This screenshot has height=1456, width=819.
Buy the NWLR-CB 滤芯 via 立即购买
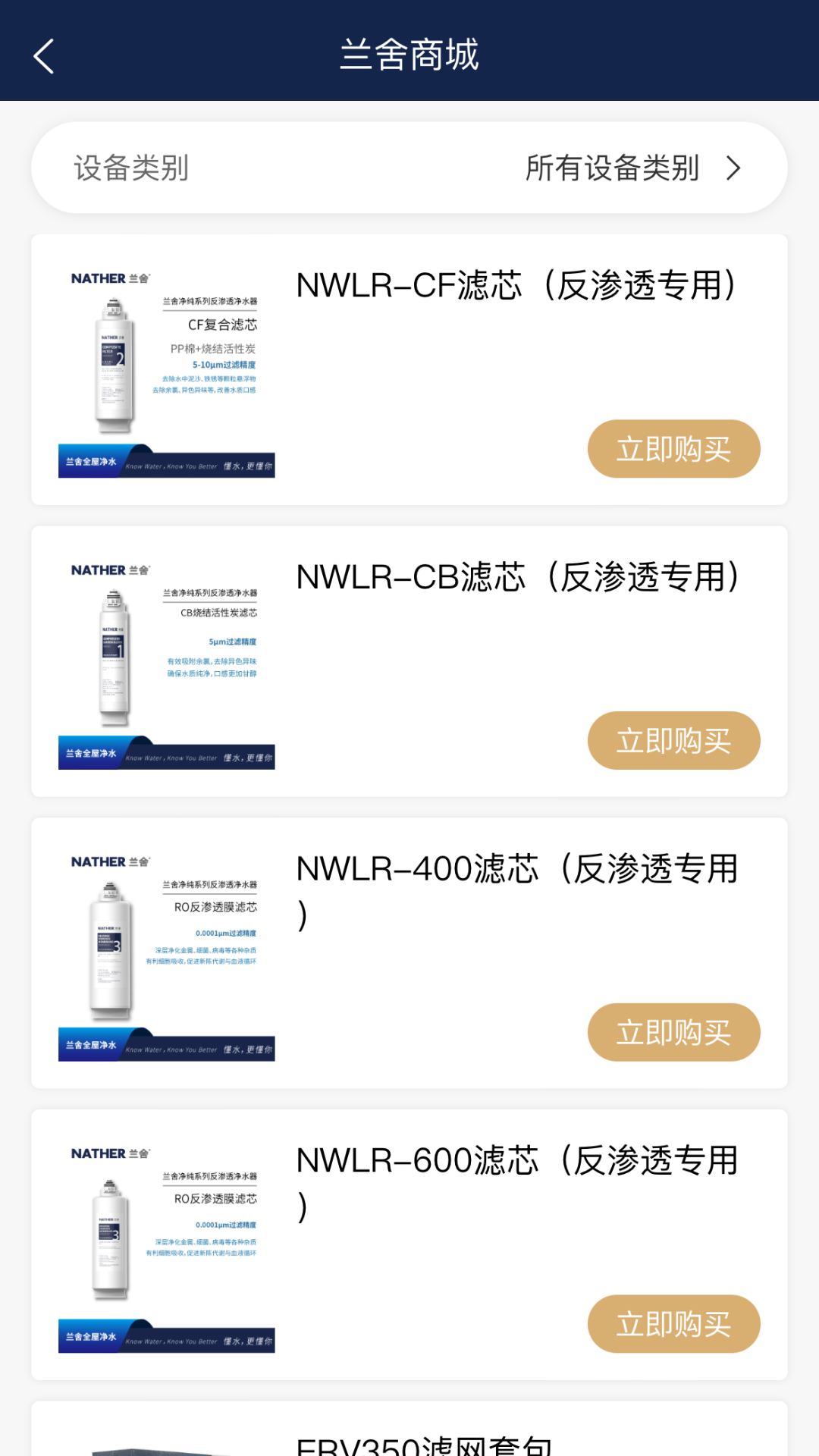[x=673, y=742]
